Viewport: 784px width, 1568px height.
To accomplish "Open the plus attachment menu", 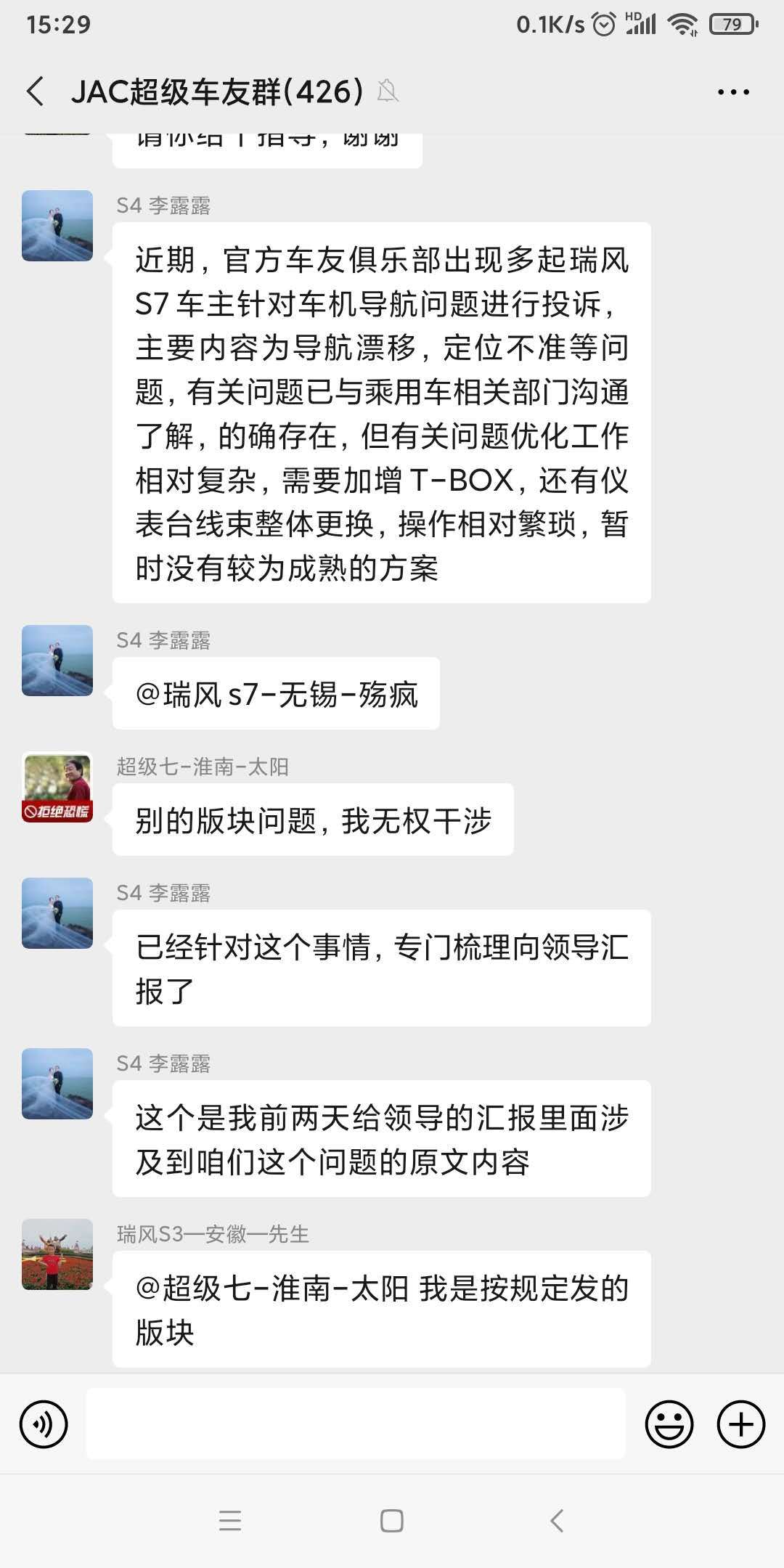I will click(741, 1424).
